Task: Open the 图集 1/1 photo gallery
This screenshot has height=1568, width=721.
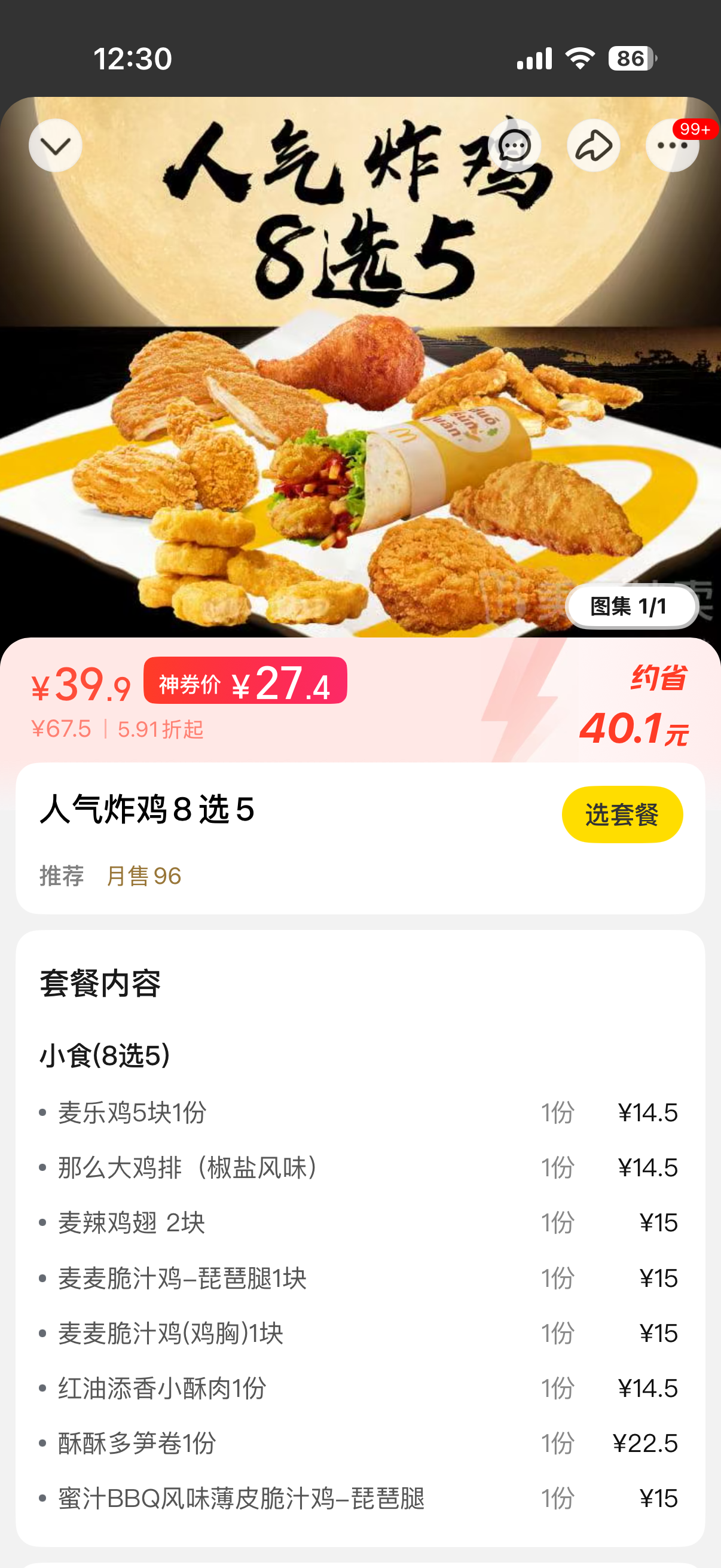Action: point(631,606)
